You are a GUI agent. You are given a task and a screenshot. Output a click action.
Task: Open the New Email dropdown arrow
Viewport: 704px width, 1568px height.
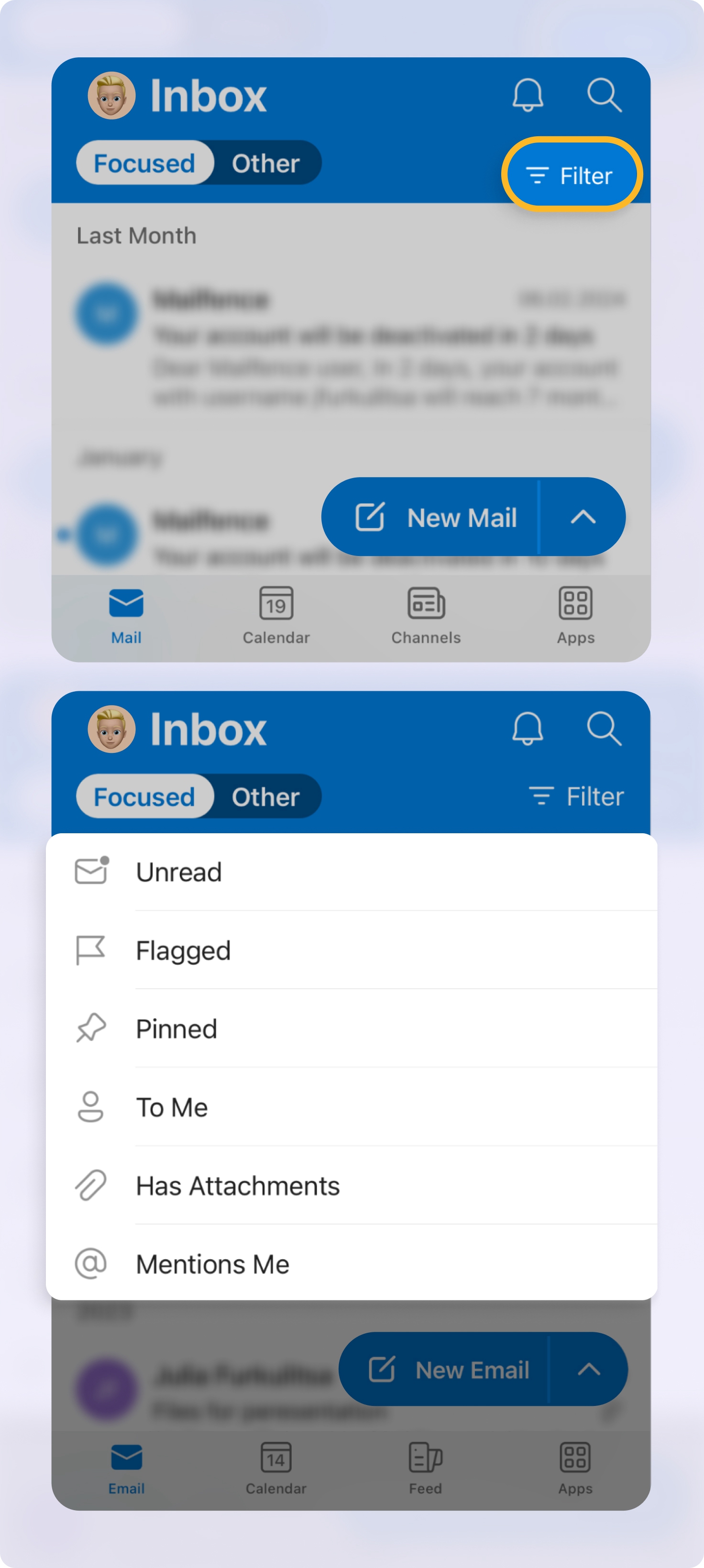[x=588, y=1369]
